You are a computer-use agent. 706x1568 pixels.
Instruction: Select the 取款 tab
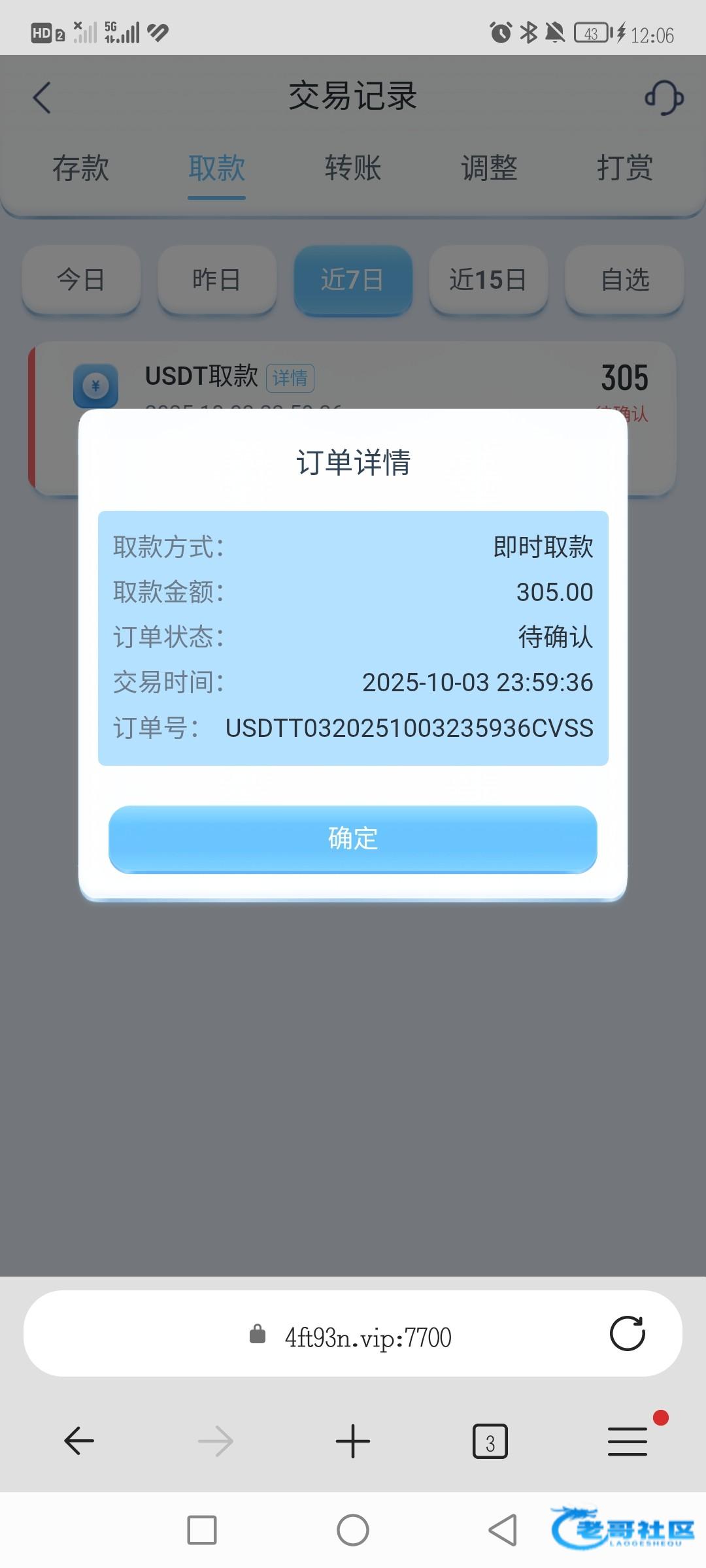(x=216, y=169)
